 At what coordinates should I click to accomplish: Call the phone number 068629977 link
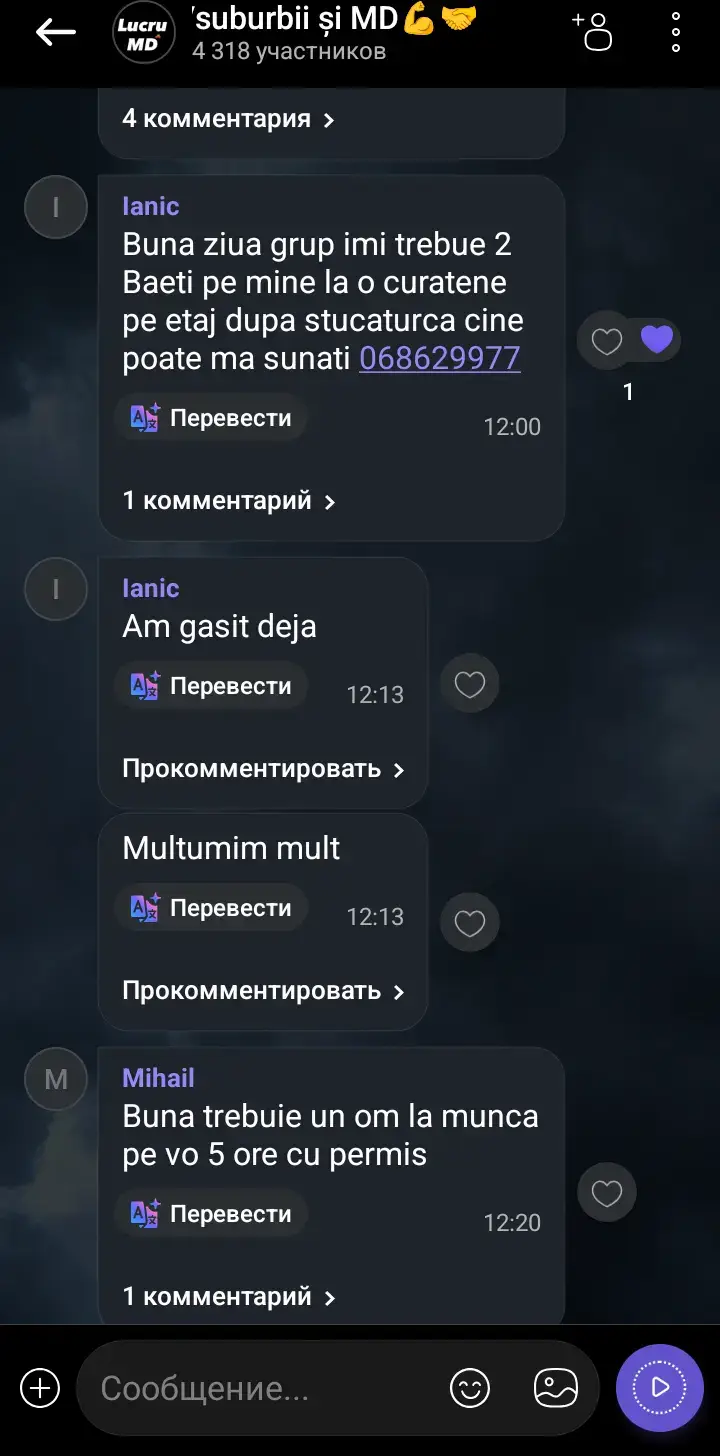tap(440, 358)
